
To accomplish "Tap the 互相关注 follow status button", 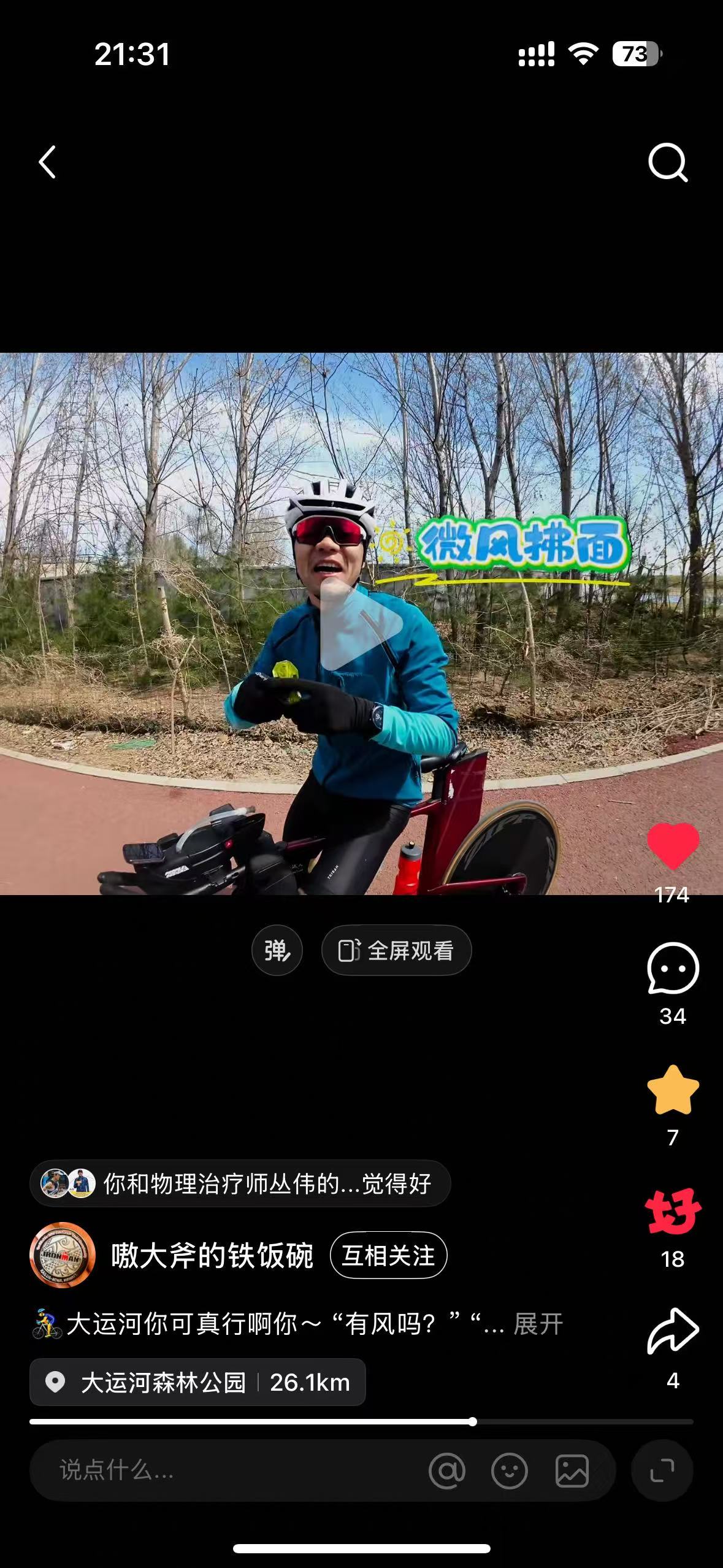I will 388,1255.
